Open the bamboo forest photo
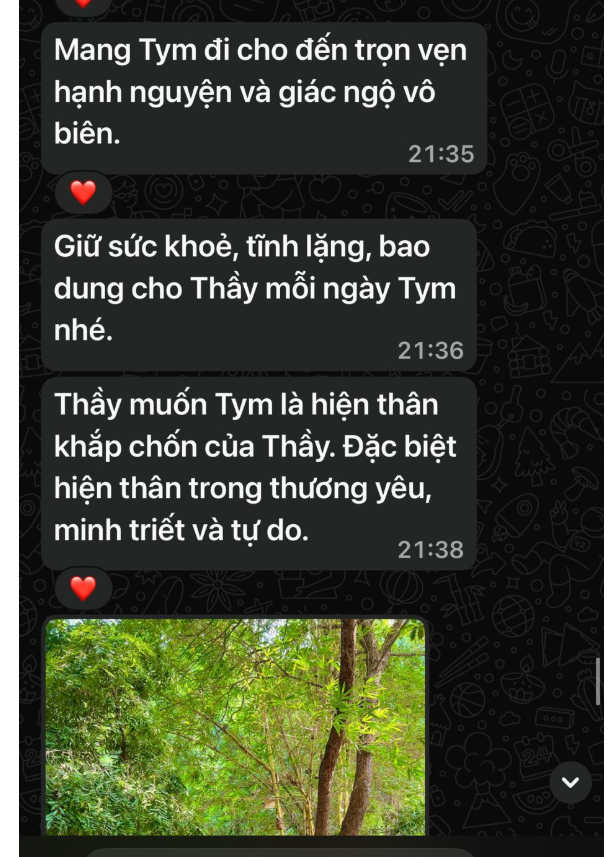Image resolution: width=613 pixels, height=857 pixels. click(236, 727)
